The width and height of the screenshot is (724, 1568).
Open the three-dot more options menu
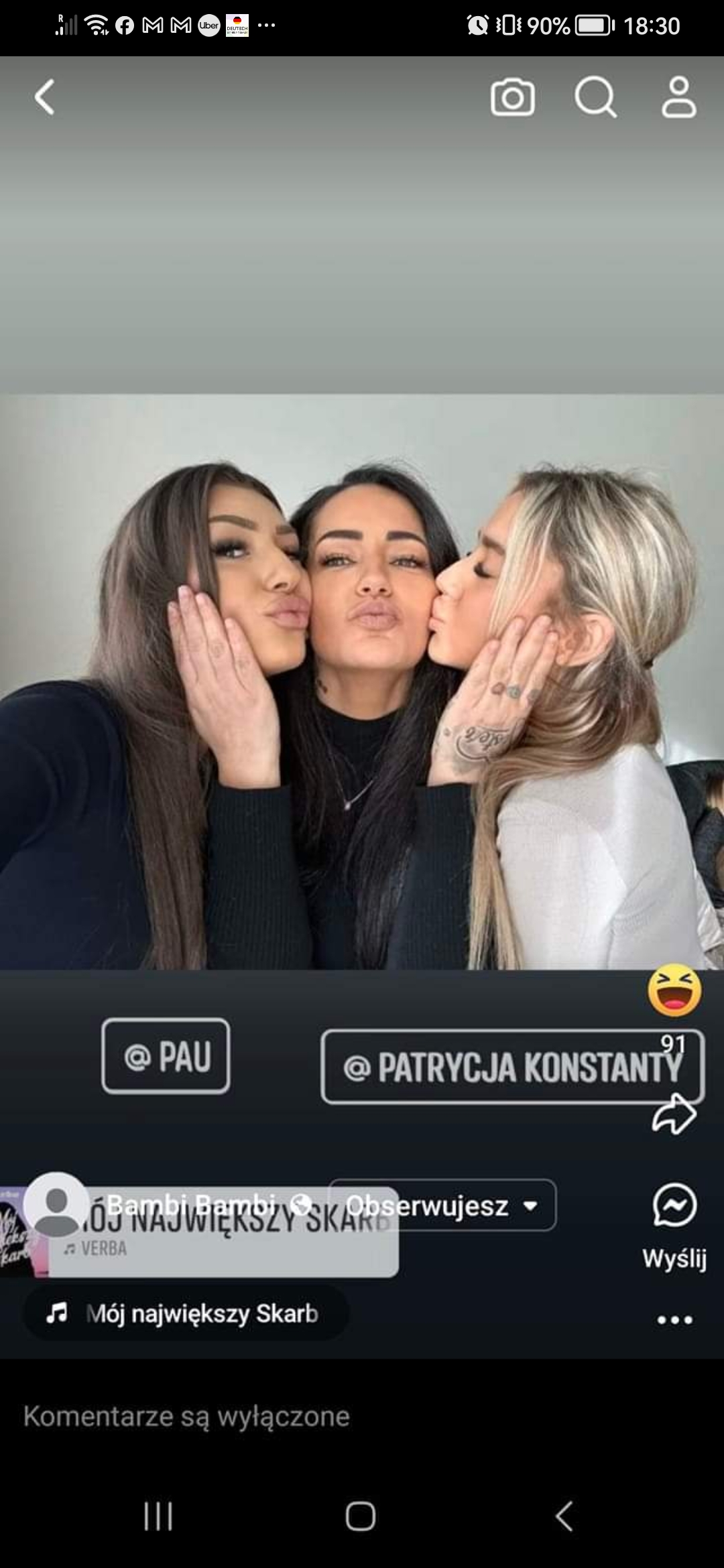674,1321
